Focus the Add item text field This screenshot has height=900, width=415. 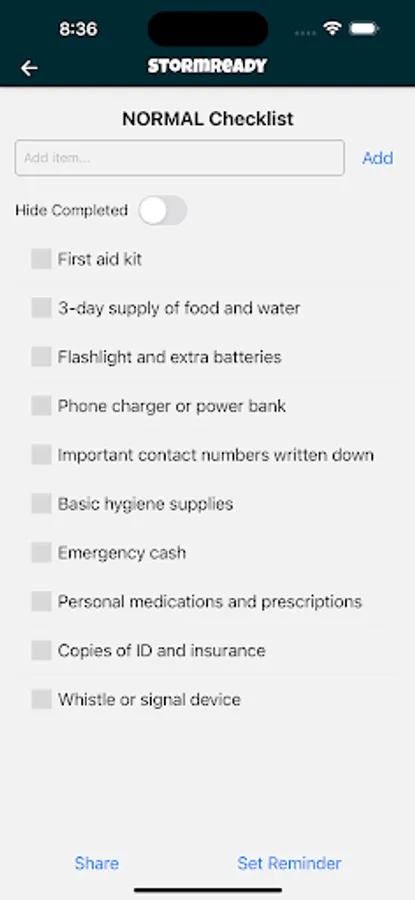click(180, 158)
